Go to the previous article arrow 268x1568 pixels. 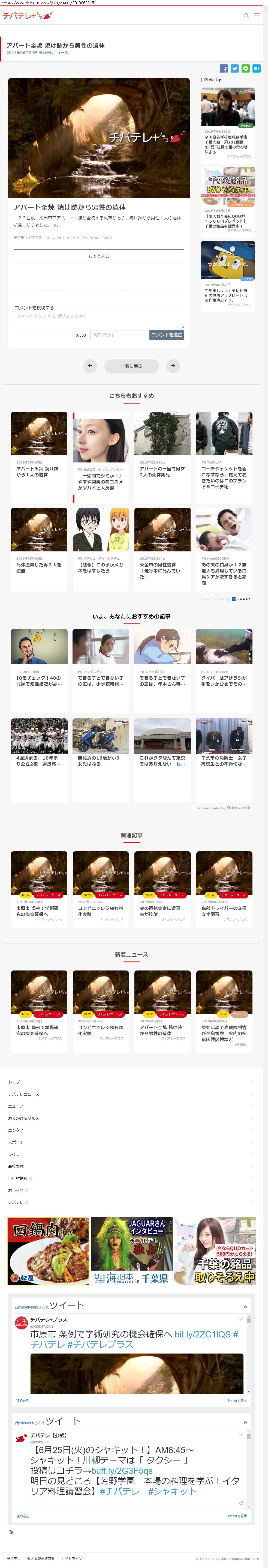(90, 366)
